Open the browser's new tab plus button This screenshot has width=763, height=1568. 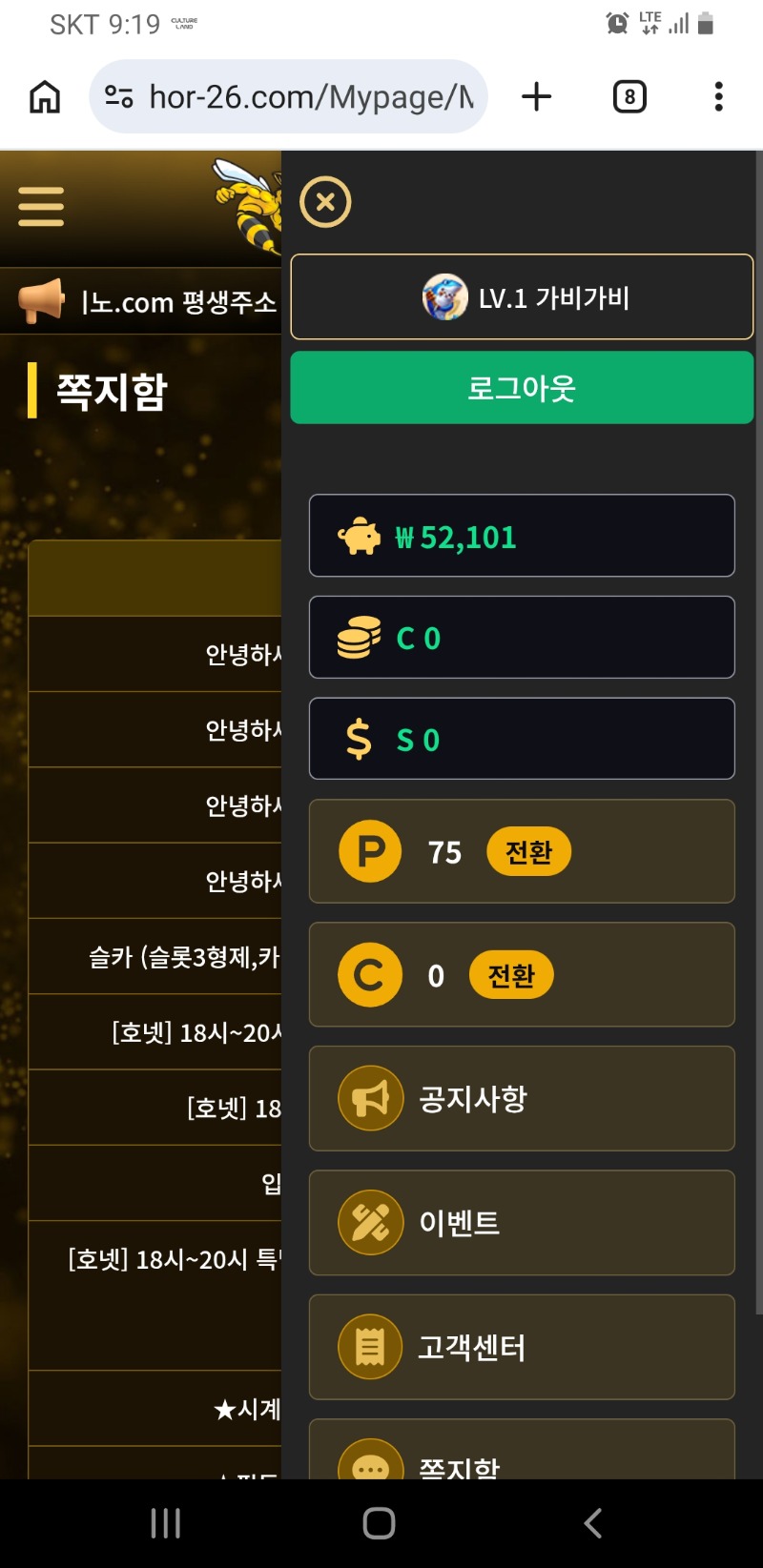pyautogui.click(x=537, y=96)
